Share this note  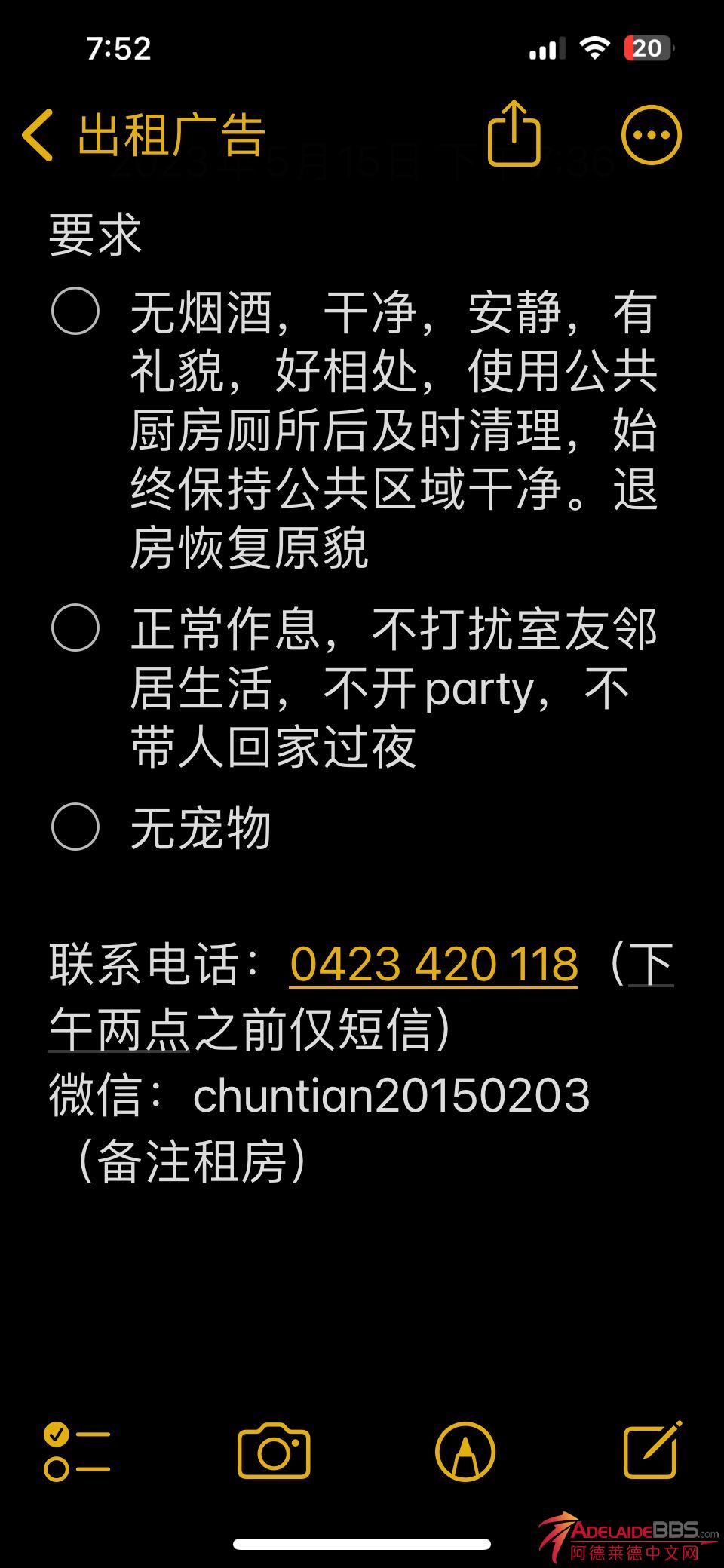[514, 133]
